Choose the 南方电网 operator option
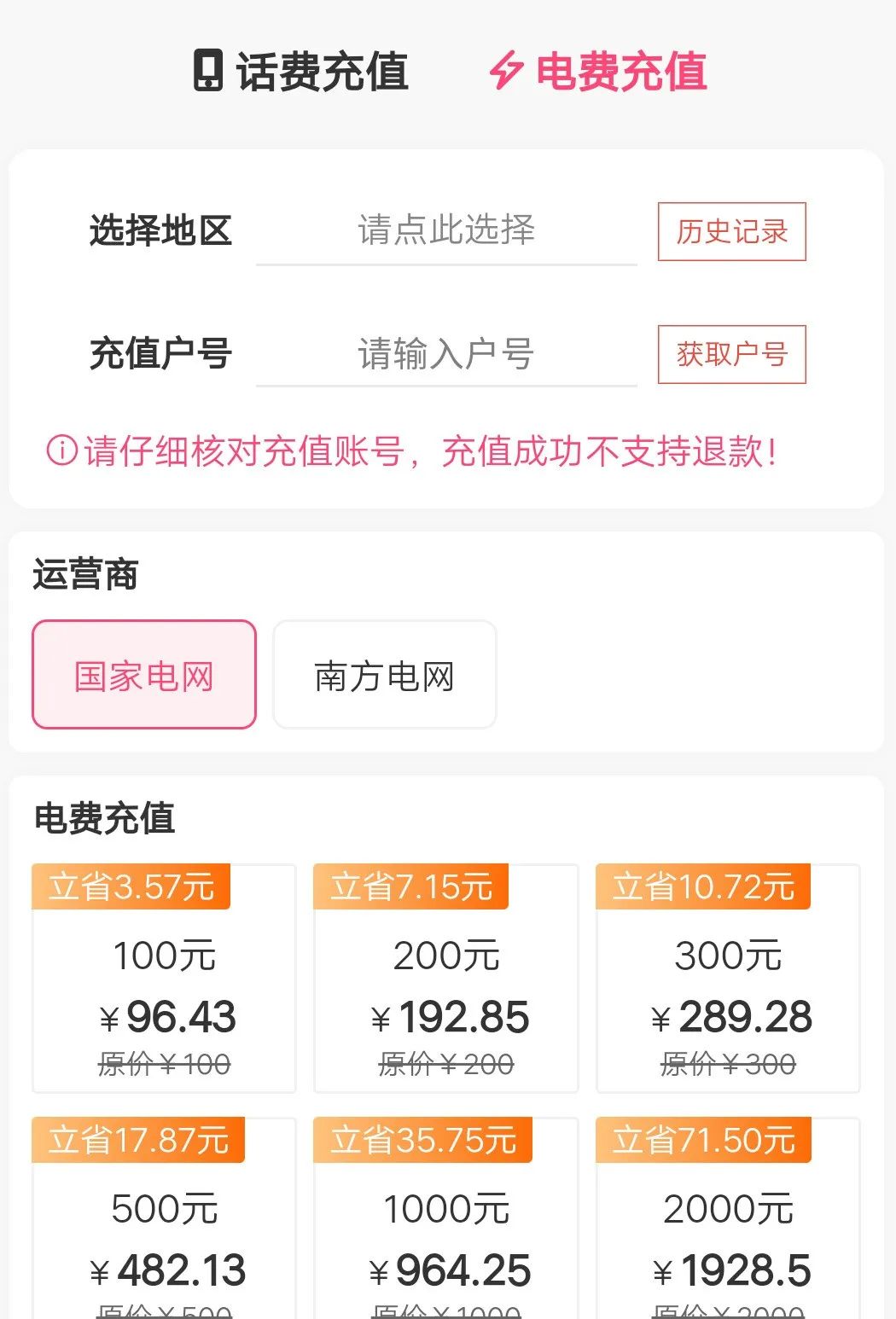 384,675
